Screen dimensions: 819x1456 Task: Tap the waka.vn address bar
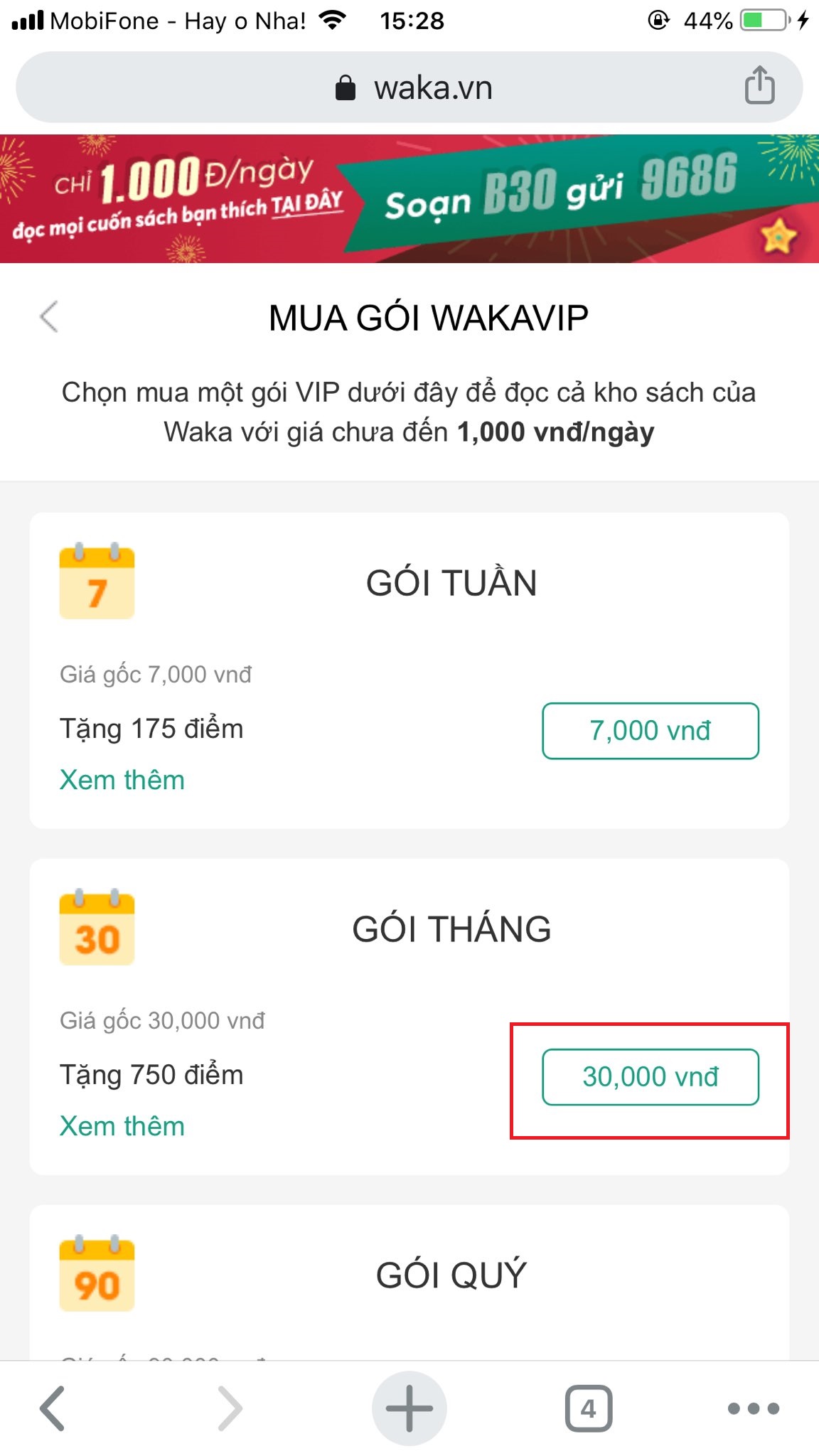pyautogui.click(x=412, y=88)
